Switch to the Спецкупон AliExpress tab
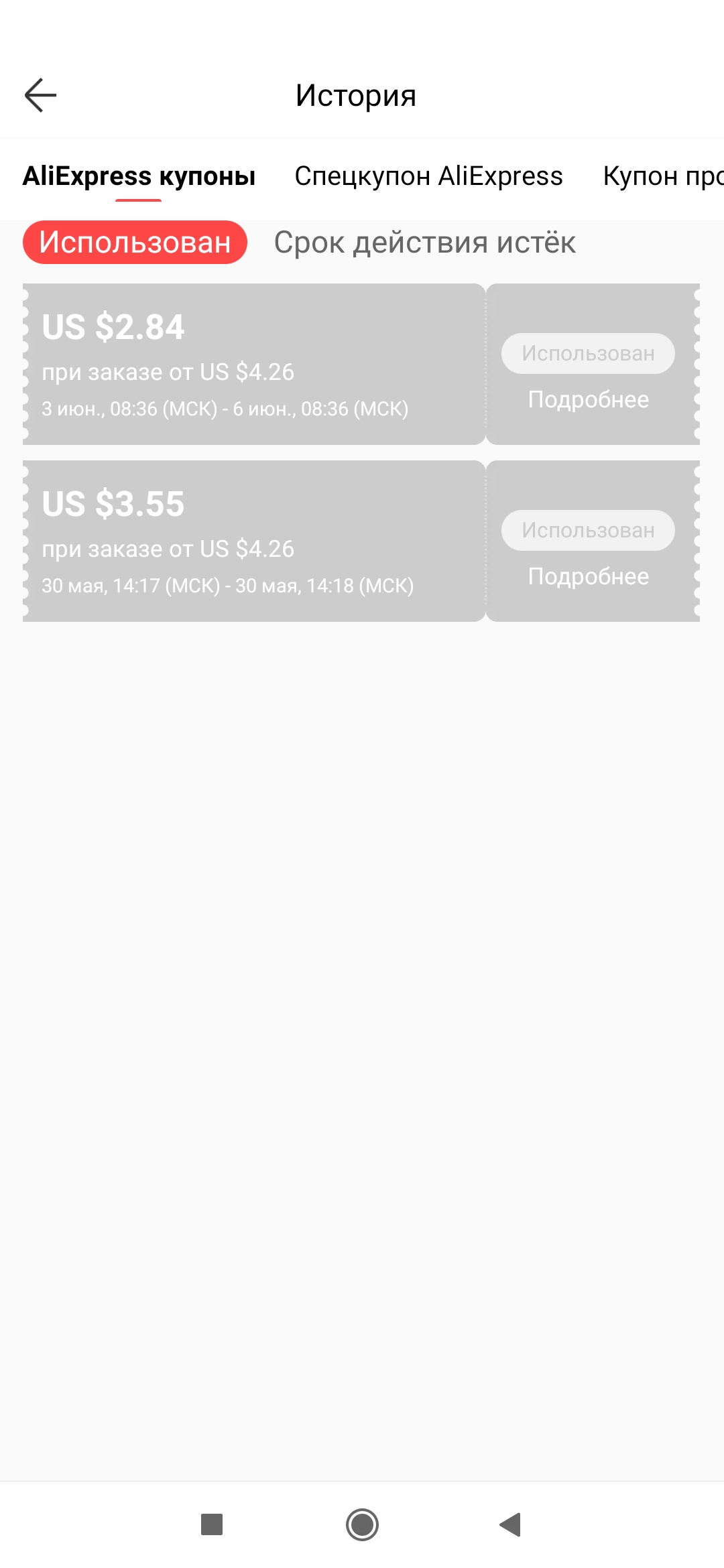This screenshot has height=1568, width=724. tap(428, 176)
